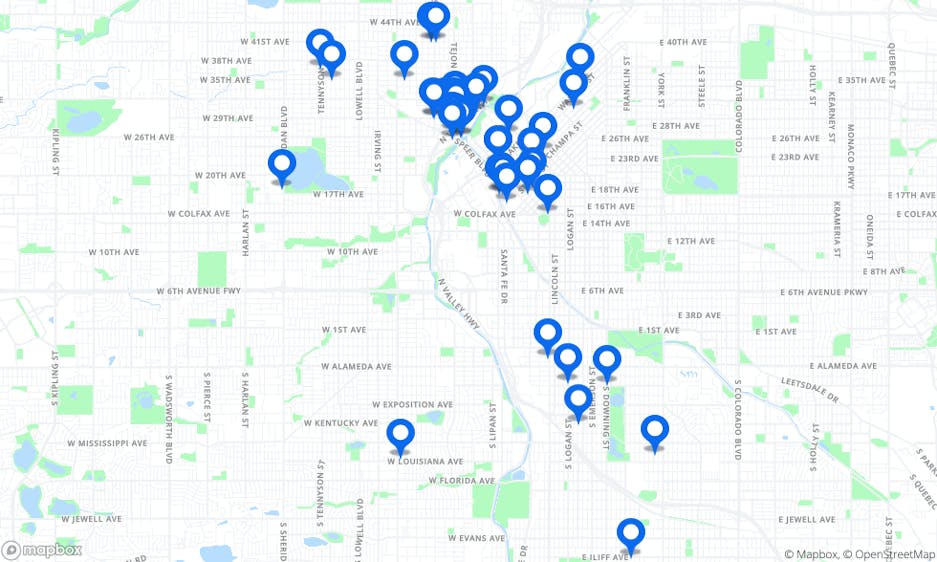Select the pin beside the S Logan St label

click(577, 400)
